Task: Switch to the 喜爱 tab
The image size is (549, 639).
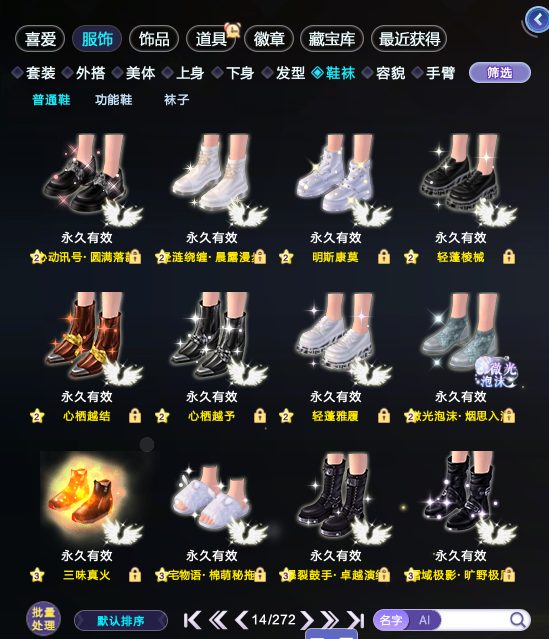Action: (40, 39)
